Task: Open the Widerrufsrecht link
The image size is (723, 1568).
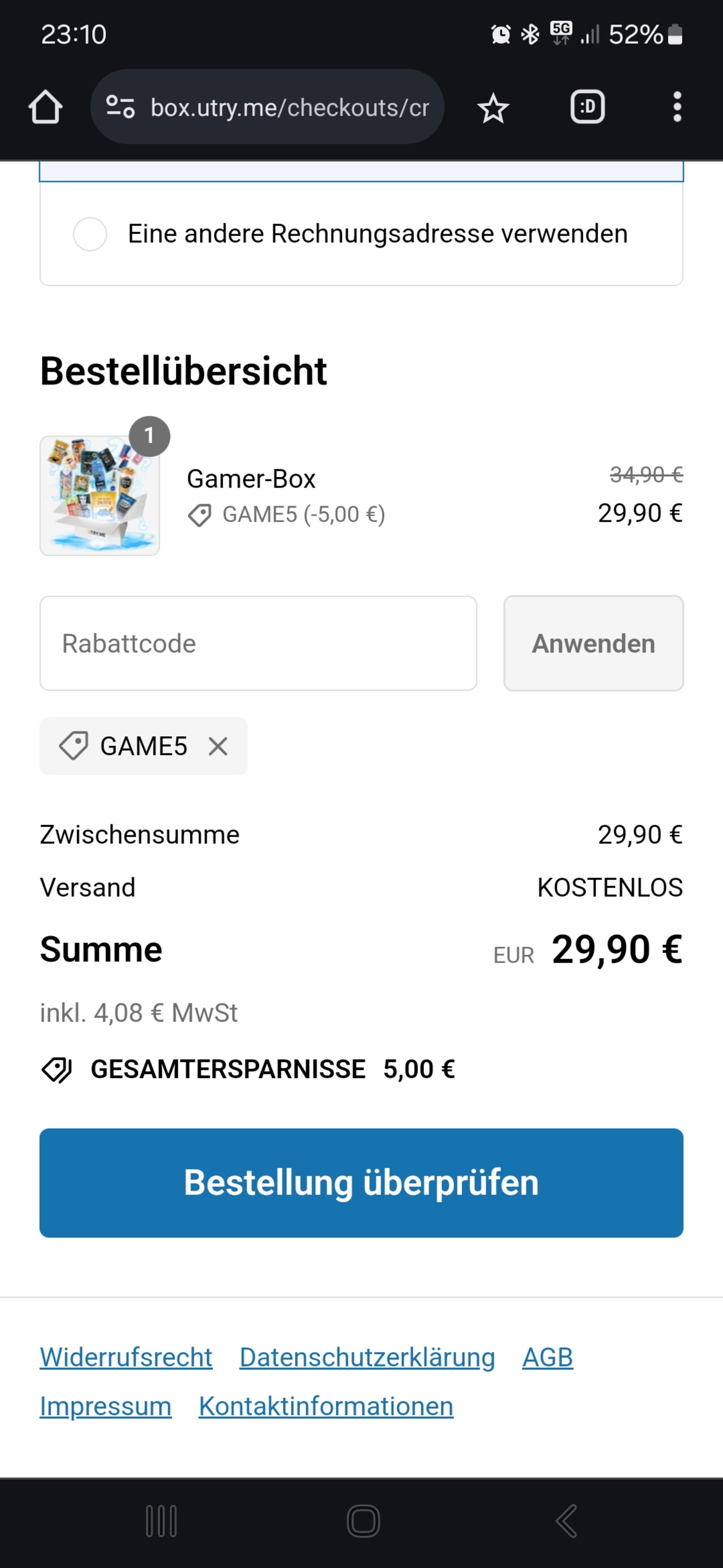Action: coord(126,1357)
